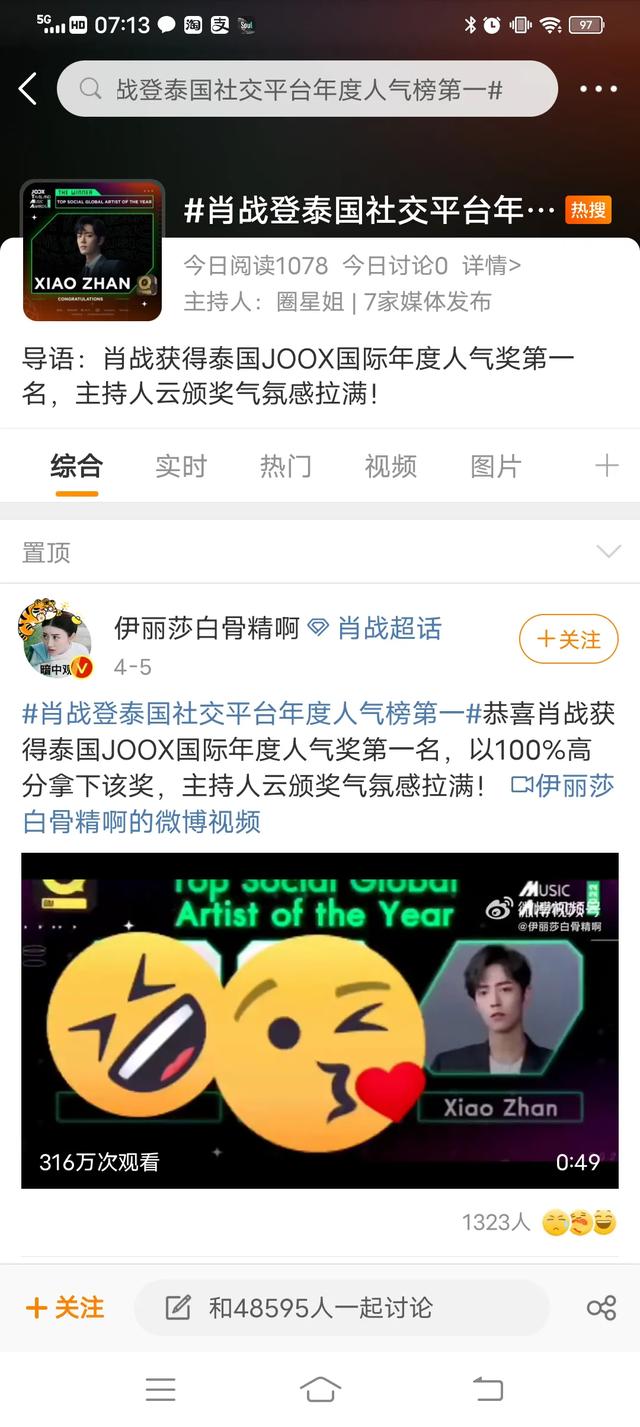Switch to the 实时 tab
The height and width of the screenshot is (1427, 640).
(181, 466)
